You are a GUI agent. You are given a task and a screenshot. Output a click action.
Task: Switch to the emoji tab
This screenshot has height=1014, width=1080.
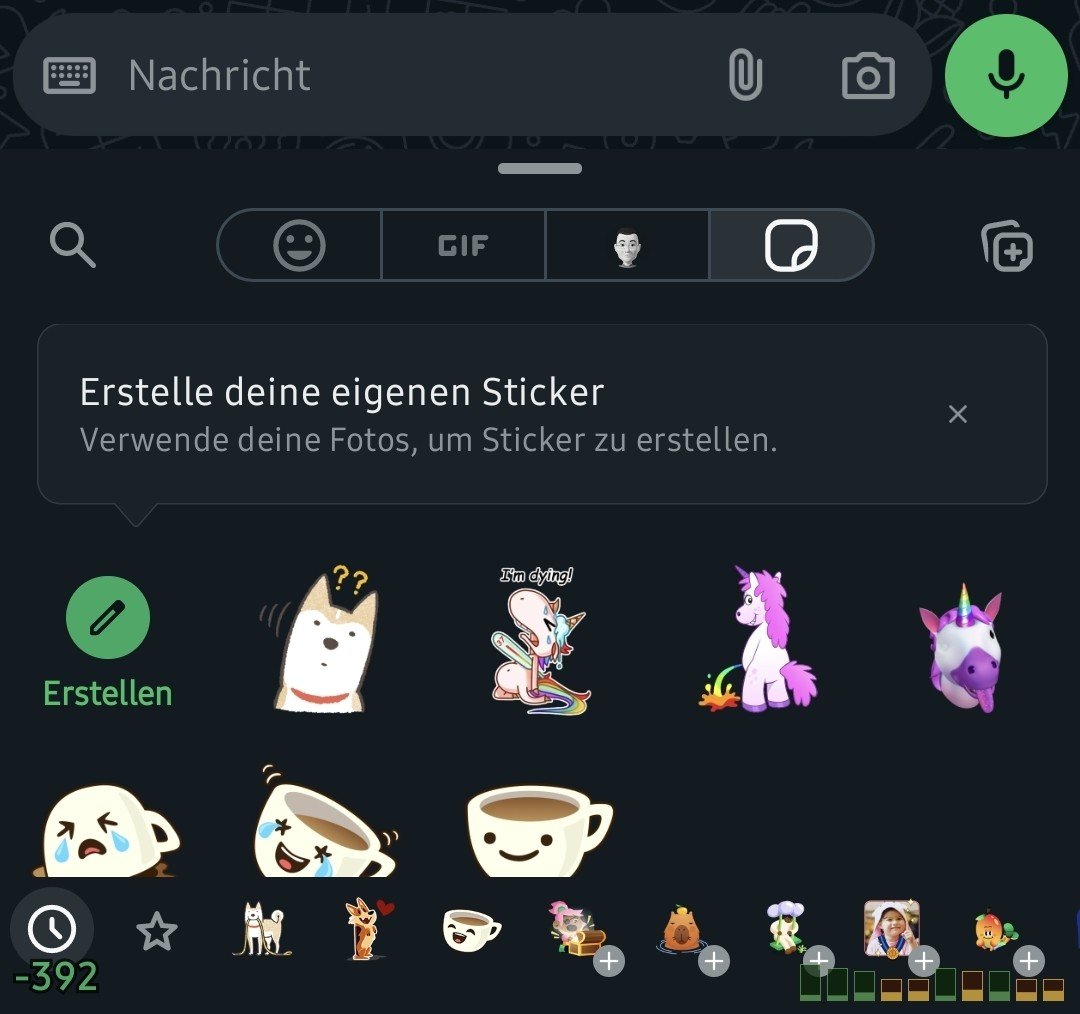coord(299,246)
